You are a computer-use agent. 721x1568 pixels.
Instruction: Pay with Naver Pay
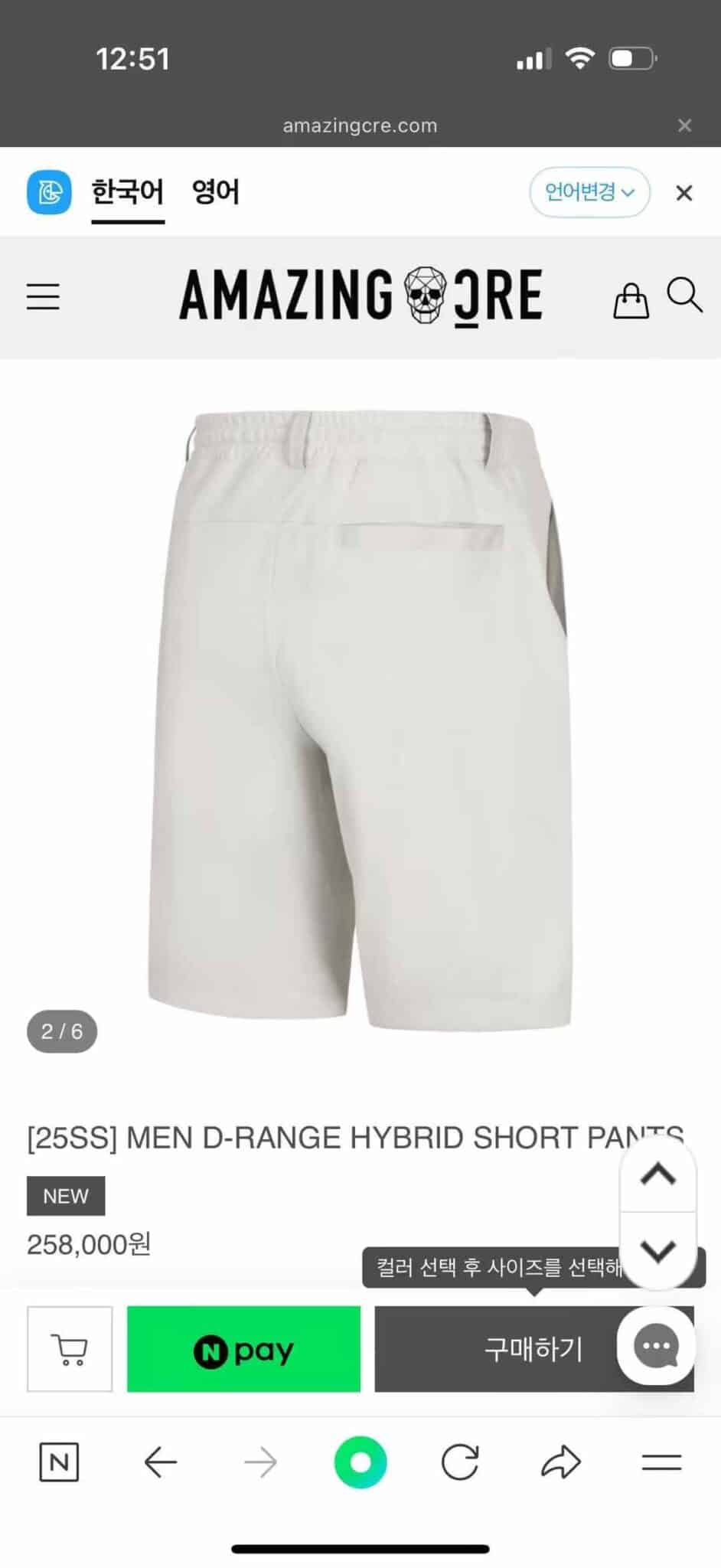click(243, 1349)
